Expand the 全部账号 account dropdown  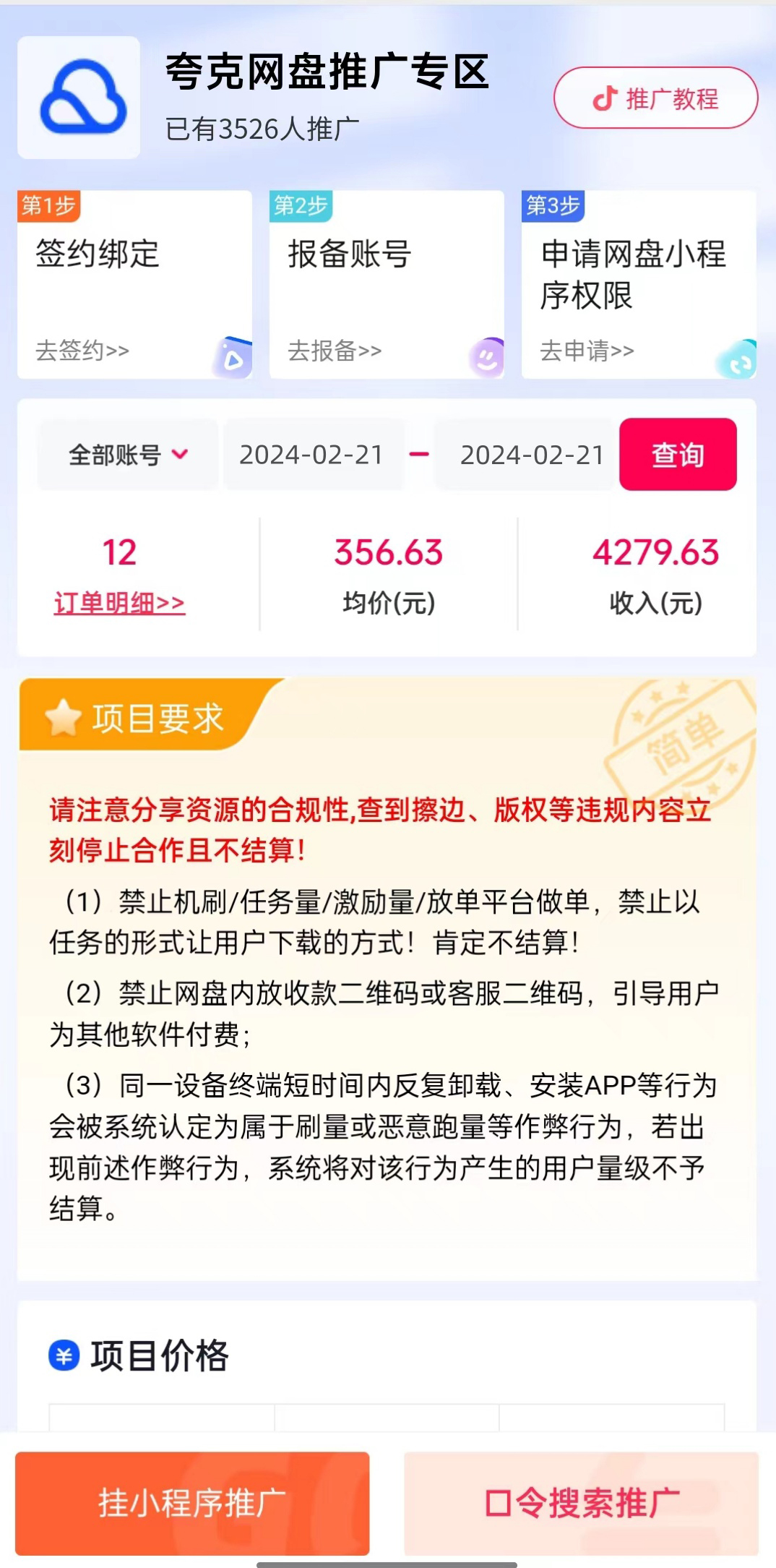128,455
